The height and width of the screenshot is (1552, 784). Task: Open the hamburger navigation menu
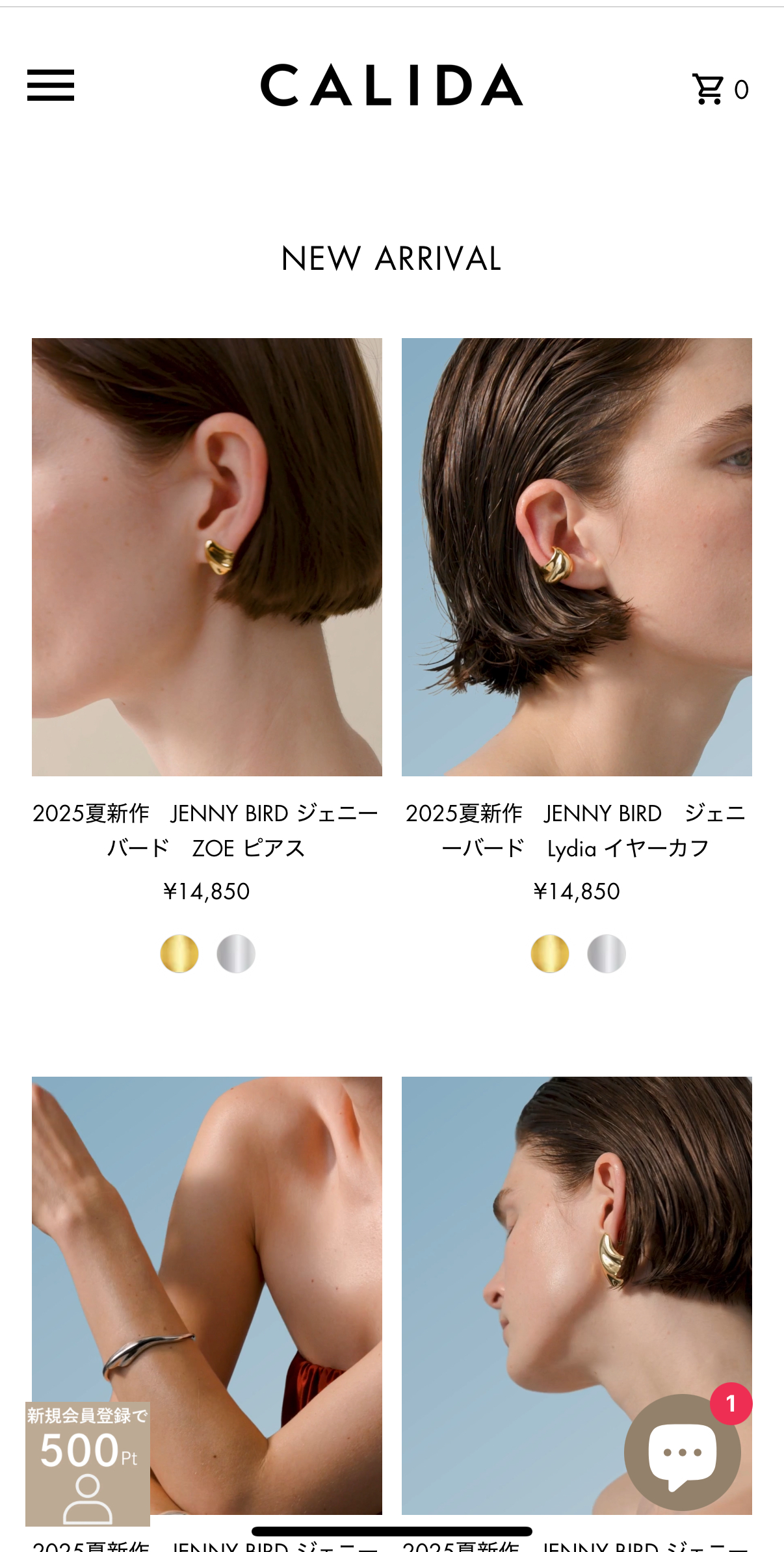[51, 85]
